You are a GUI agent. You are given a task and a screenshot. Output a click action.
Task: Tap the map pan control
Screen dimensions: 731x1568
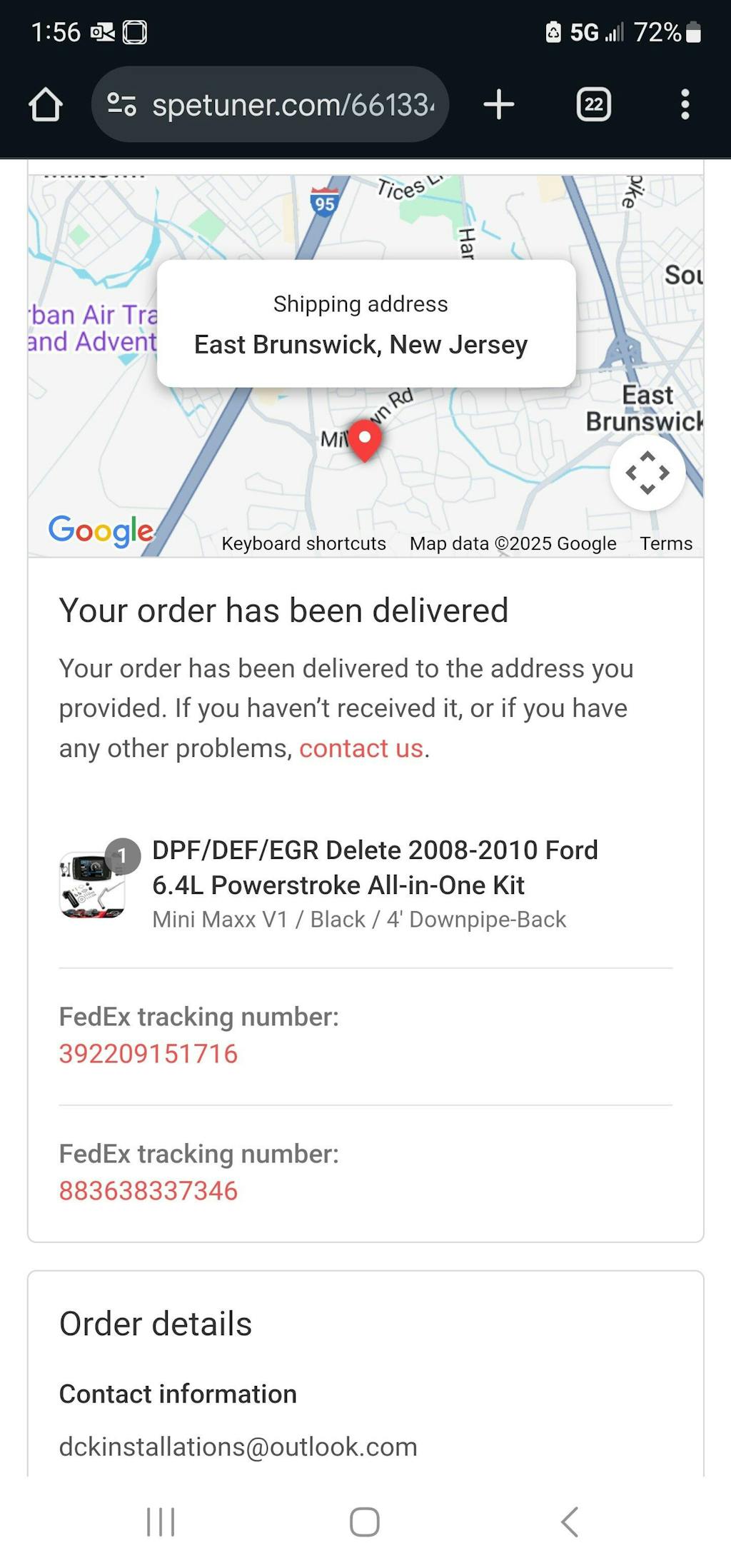pyautogui.click(x=647, y=473)
